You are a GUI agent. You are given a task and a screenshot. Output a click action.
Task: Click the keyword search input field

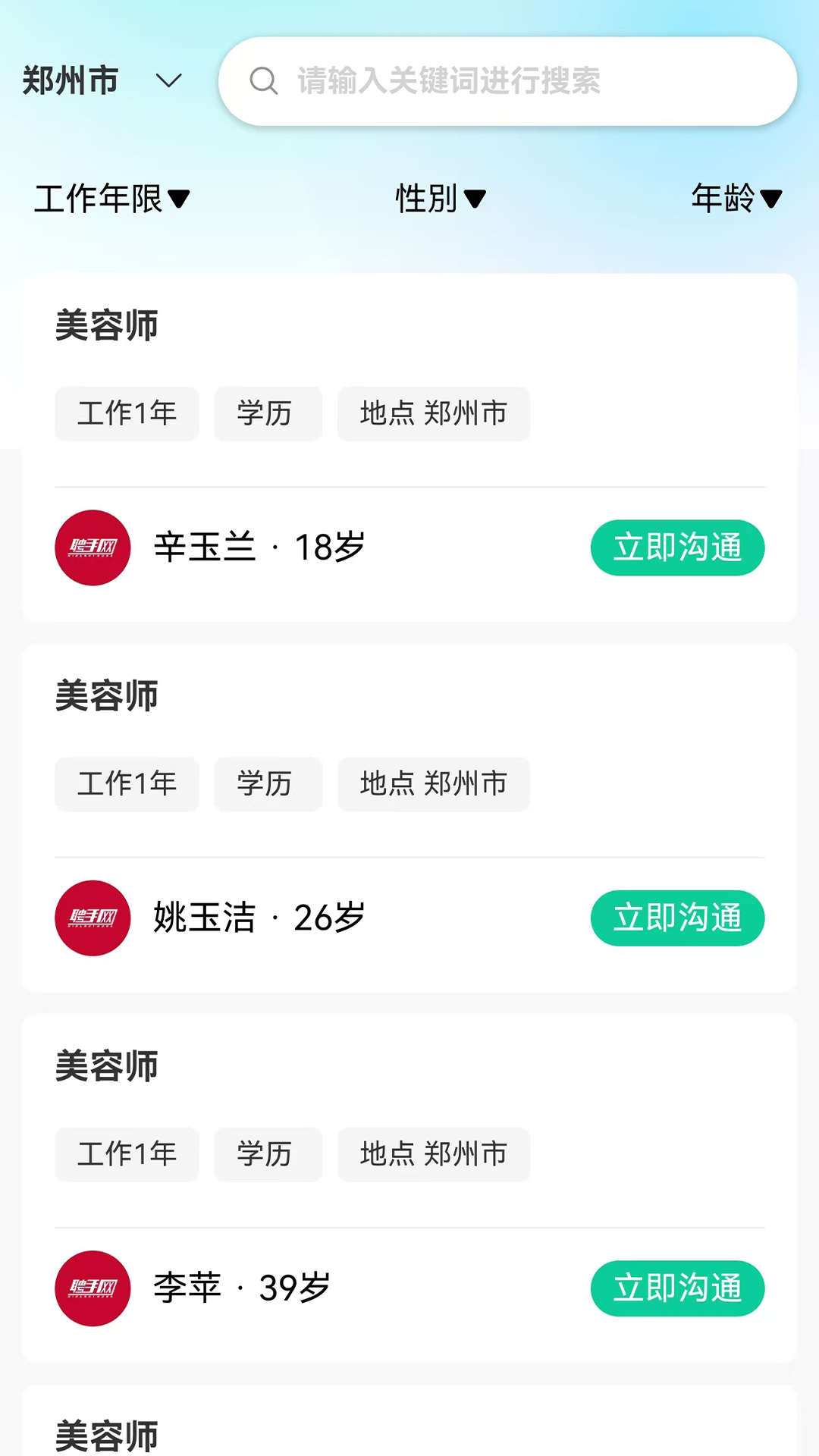coord(508,82)
